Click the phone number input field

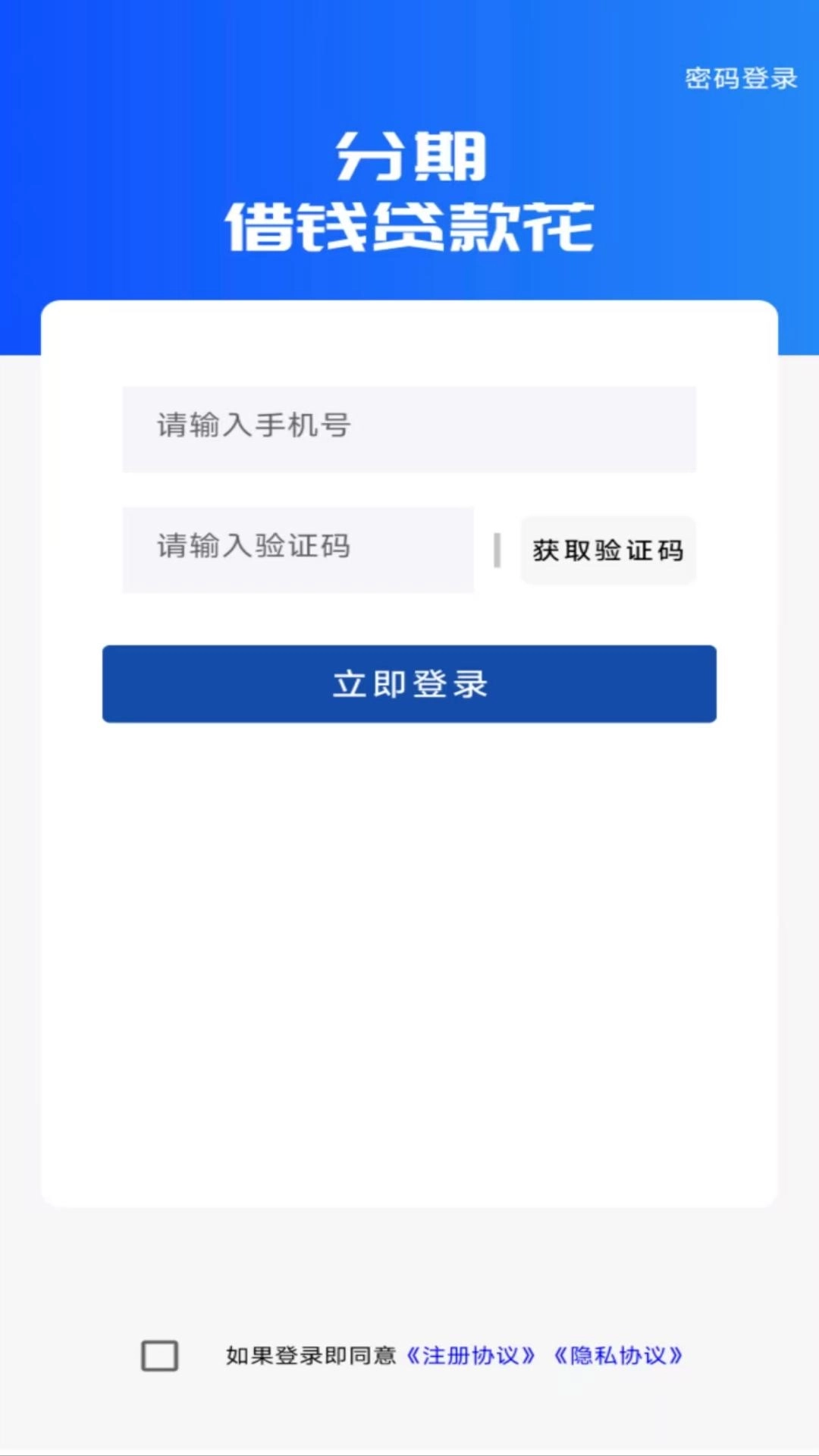coord(409,428)
